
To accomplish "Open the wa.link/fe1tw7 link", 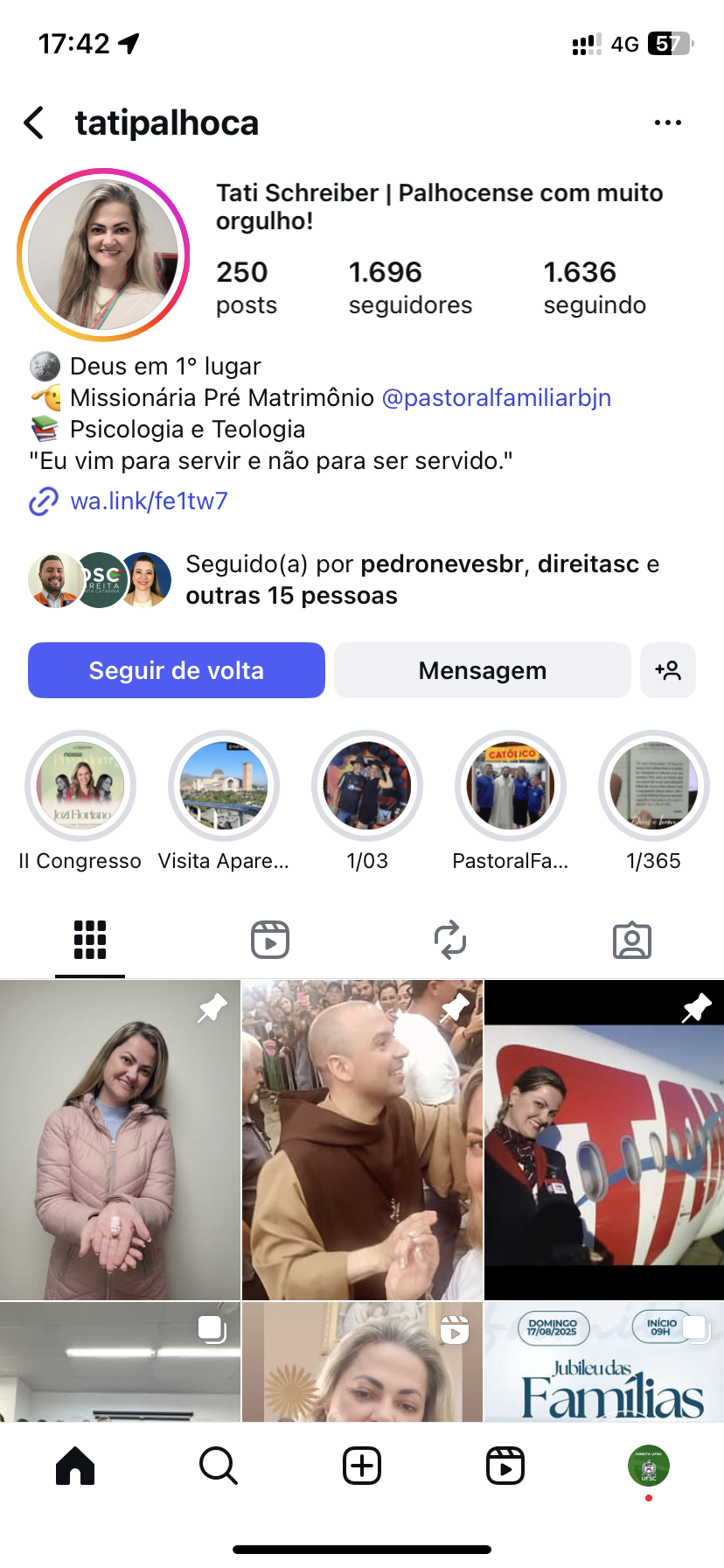I will point(149,501).
